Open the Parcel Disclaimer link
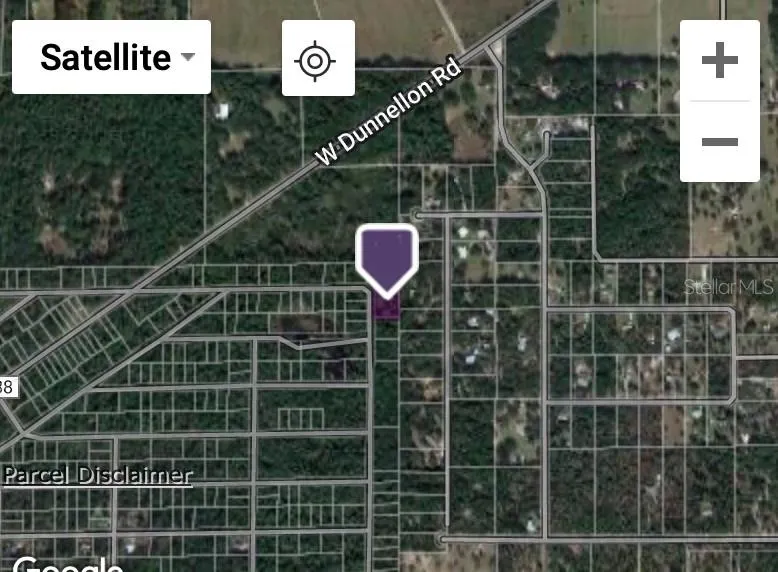The image size is (778, 572). (97, 474)
